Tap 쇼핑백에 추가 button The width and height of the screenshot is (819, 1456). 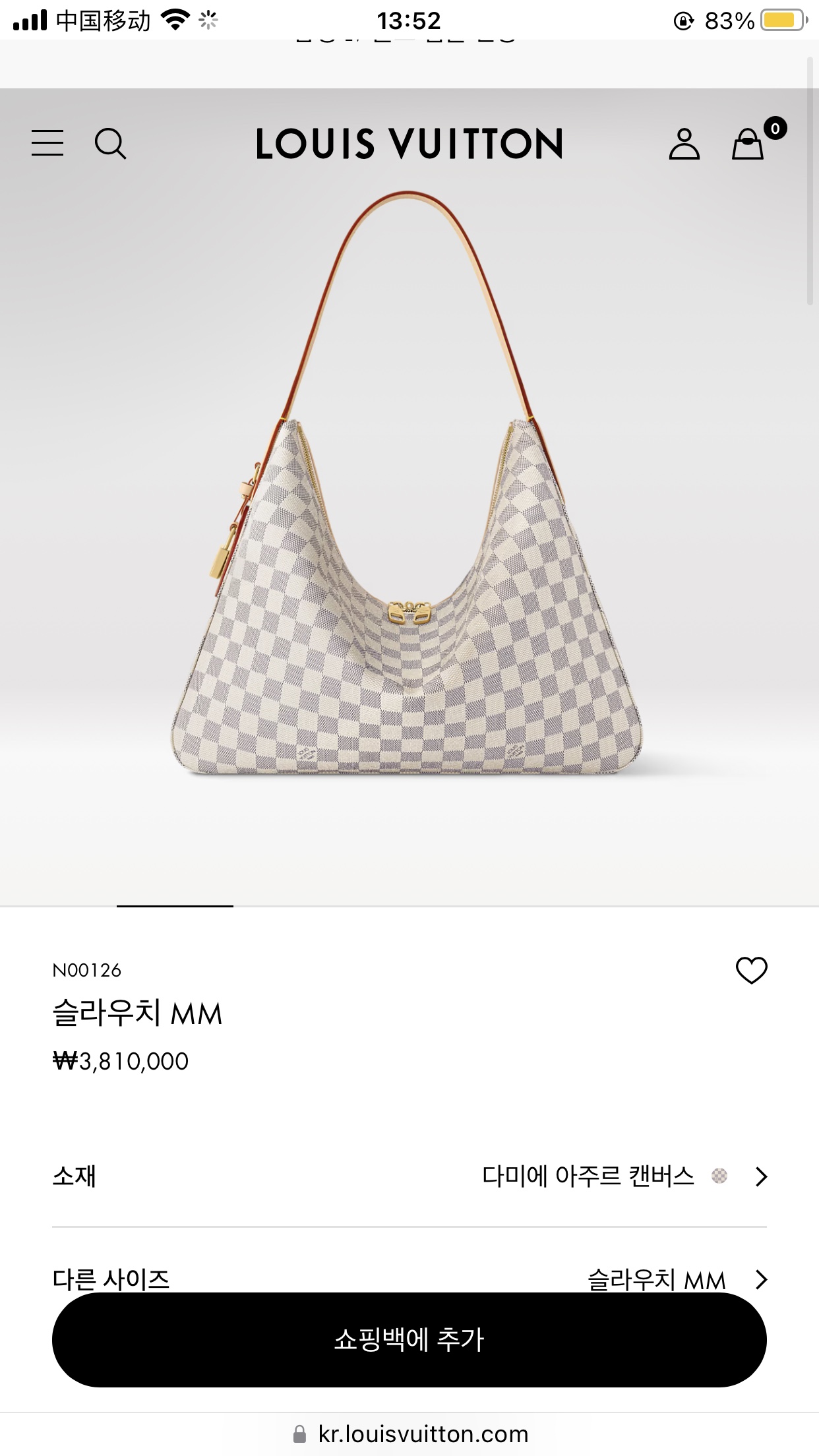point(409,1340)
